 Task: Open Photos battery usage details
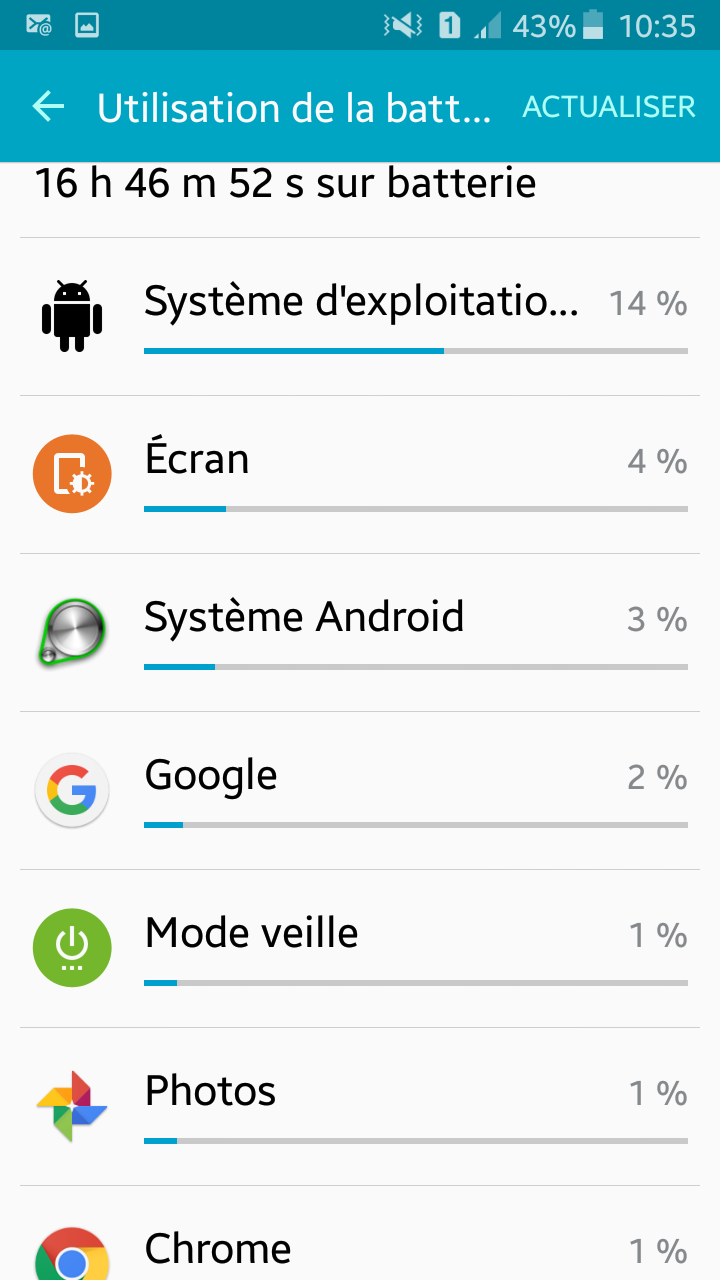(360, 1107)
